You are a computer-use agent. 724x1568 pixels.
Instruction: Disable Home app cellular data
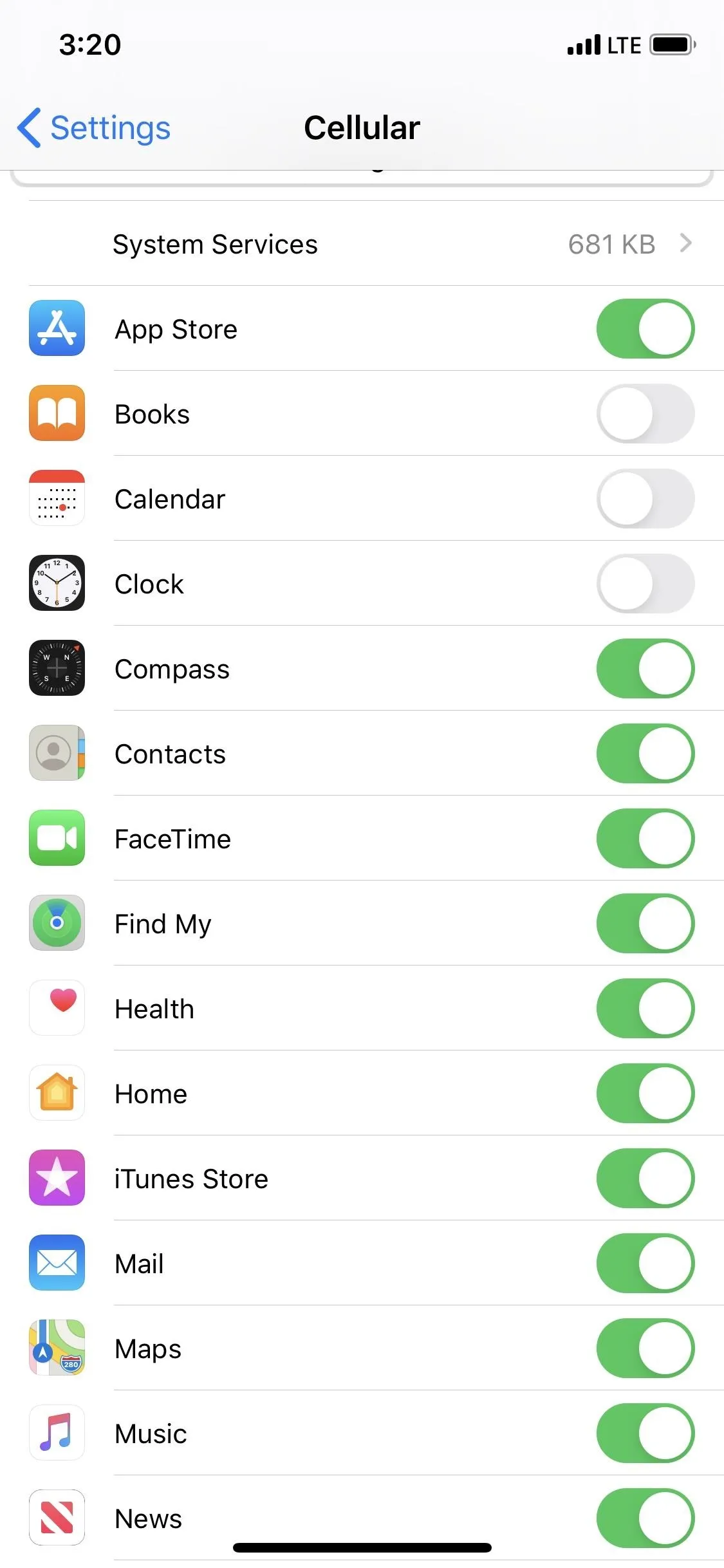(645, 1094)
